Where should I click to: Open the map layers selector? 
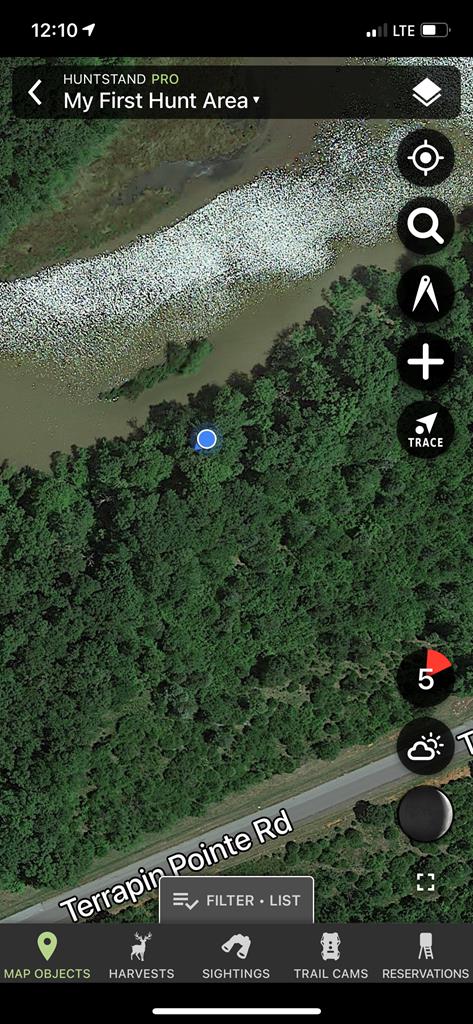pyautogui.click(x=427, y=93)
